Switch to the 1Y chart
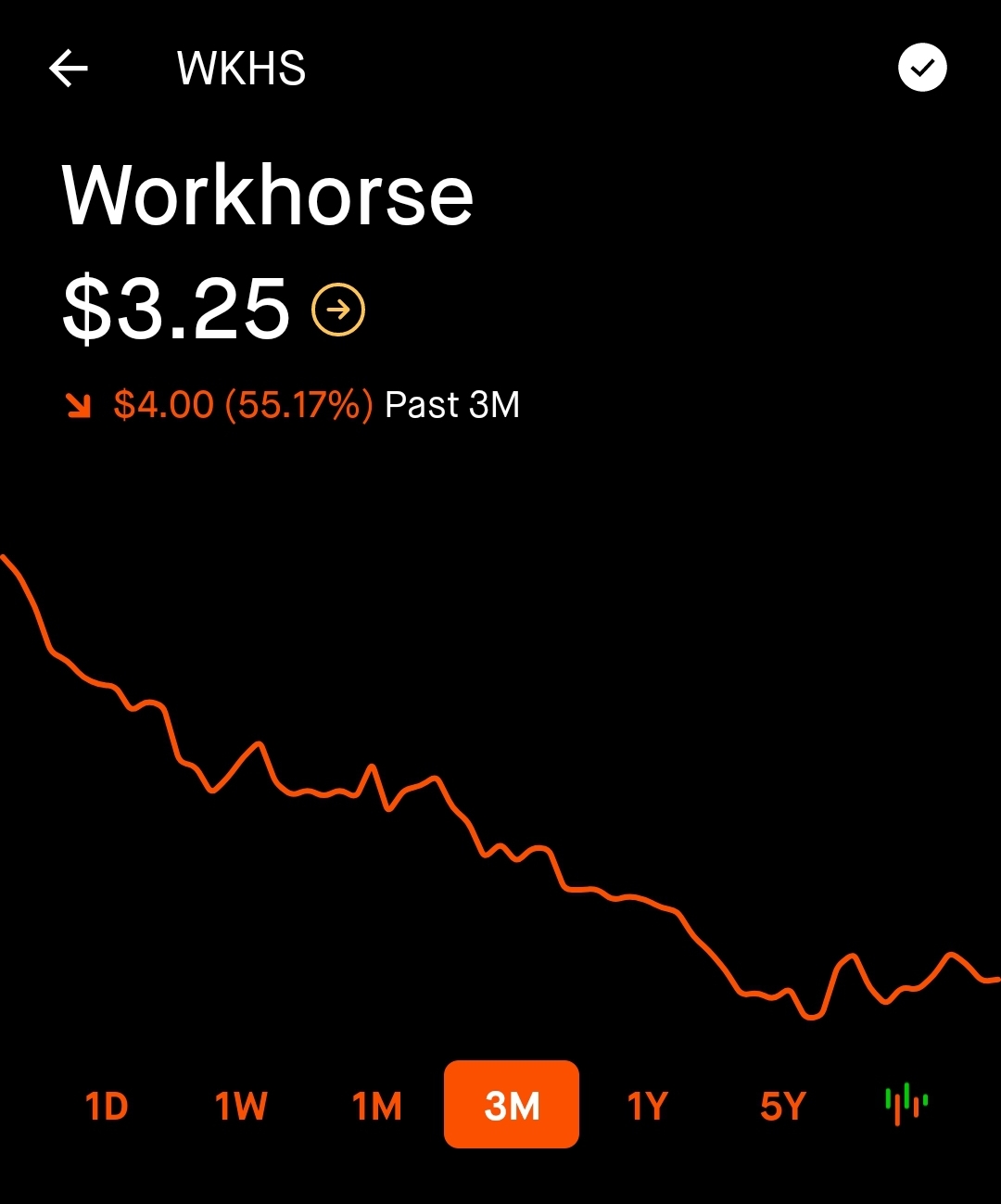 (647, 1106)
